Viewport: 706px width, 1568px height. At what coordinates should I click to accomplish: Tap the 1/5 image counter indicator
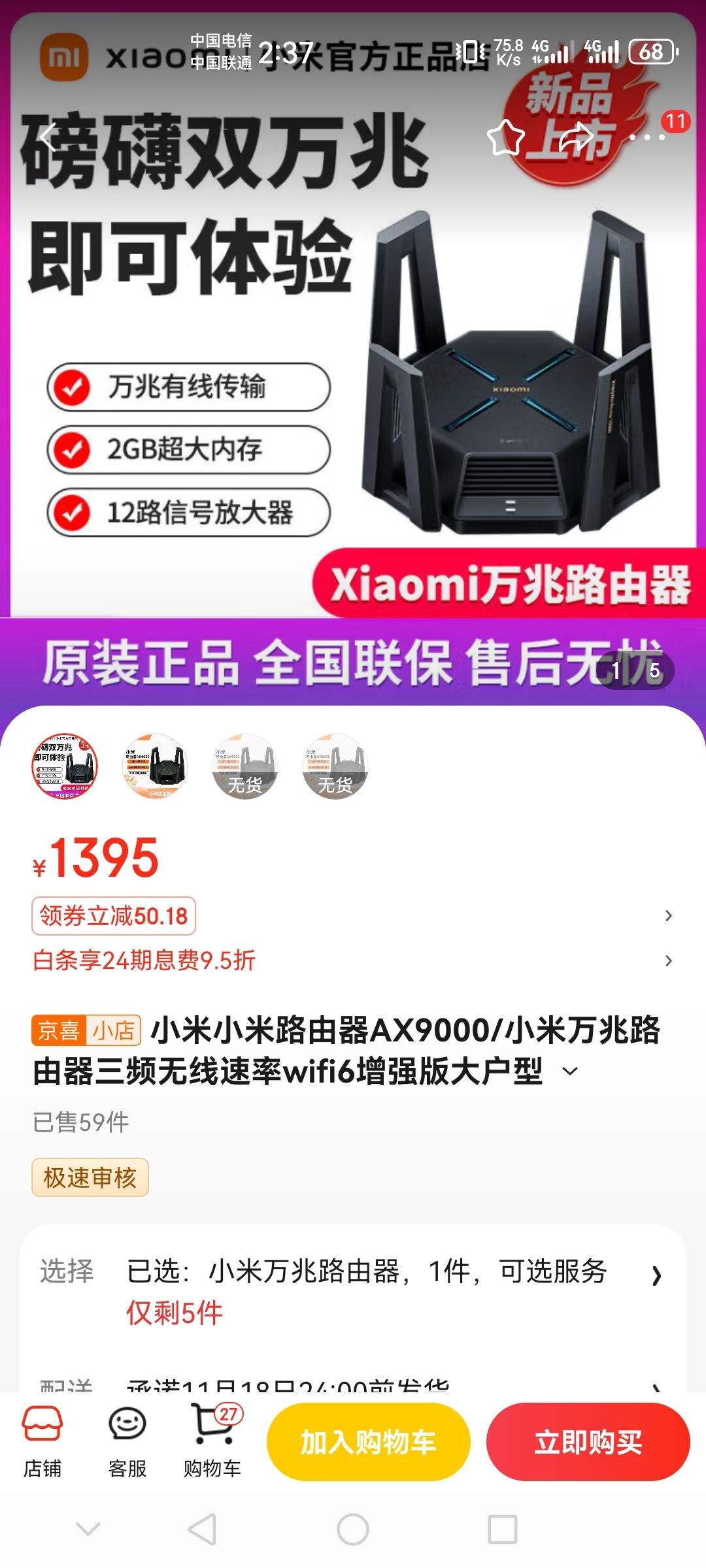637,672
